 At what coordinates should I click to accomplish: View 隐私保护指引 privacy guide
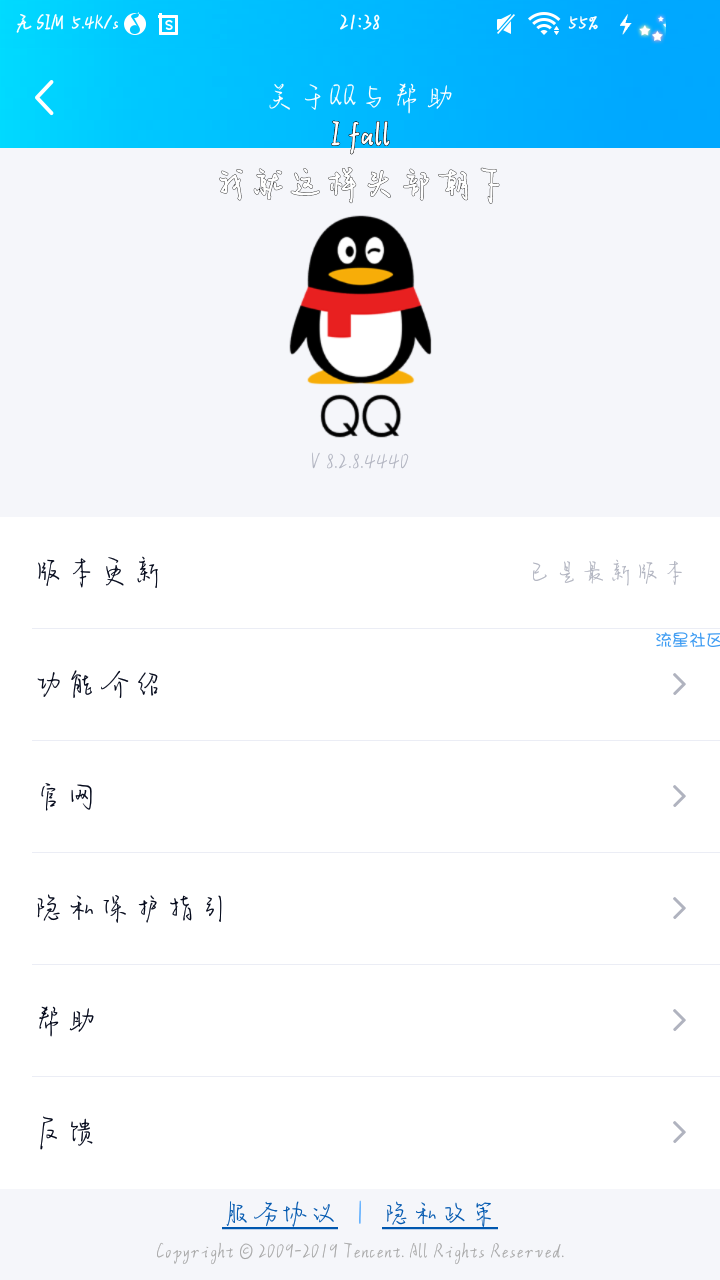[360, 909]
